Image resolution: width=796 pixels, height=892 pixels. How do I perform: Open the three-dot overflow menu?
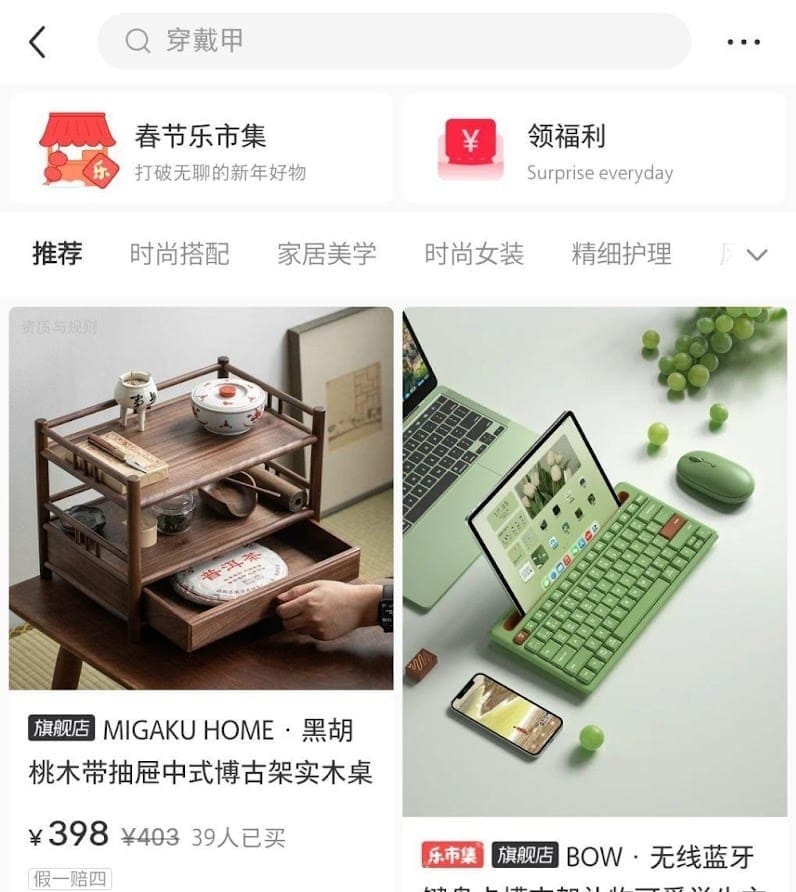click(x=743, y=42)
